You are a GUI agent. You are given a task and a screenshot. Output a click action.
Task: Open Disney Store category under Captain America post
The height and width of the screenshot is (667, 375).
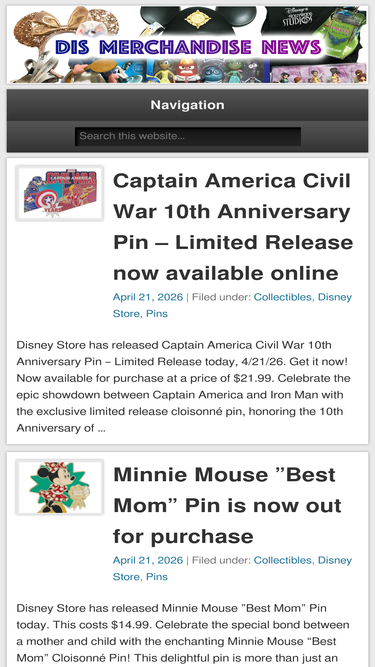pos(232,305)
